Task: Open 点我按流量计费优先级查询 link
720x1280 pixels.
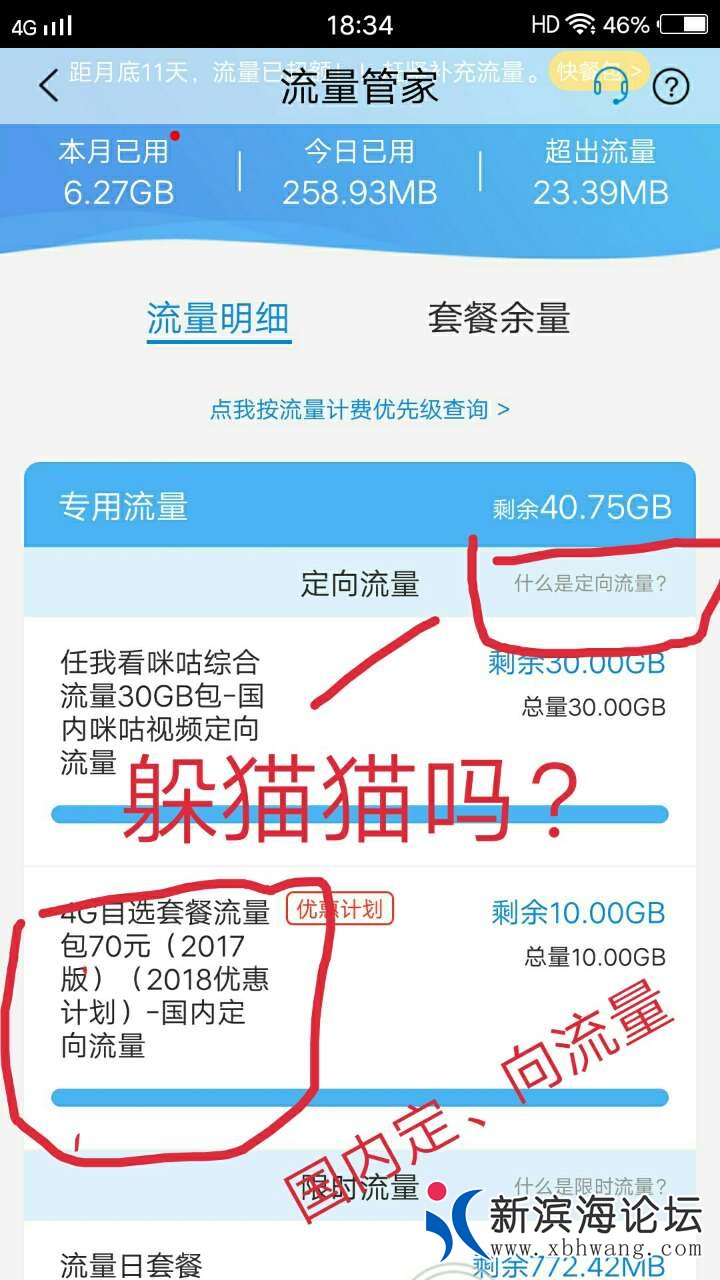Action: [x=359, y=410]
